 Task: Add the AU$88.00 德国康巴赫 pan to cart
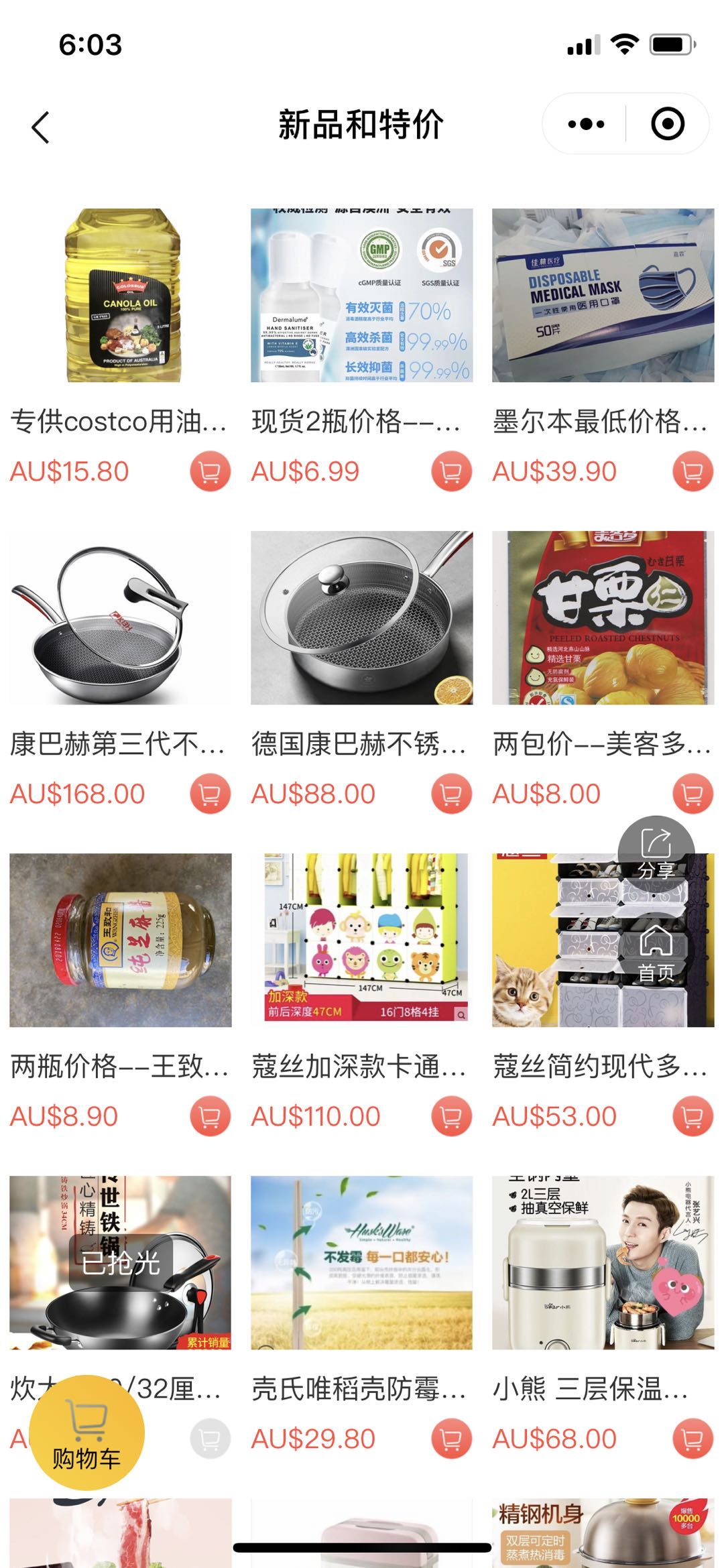tap(451, 794)
